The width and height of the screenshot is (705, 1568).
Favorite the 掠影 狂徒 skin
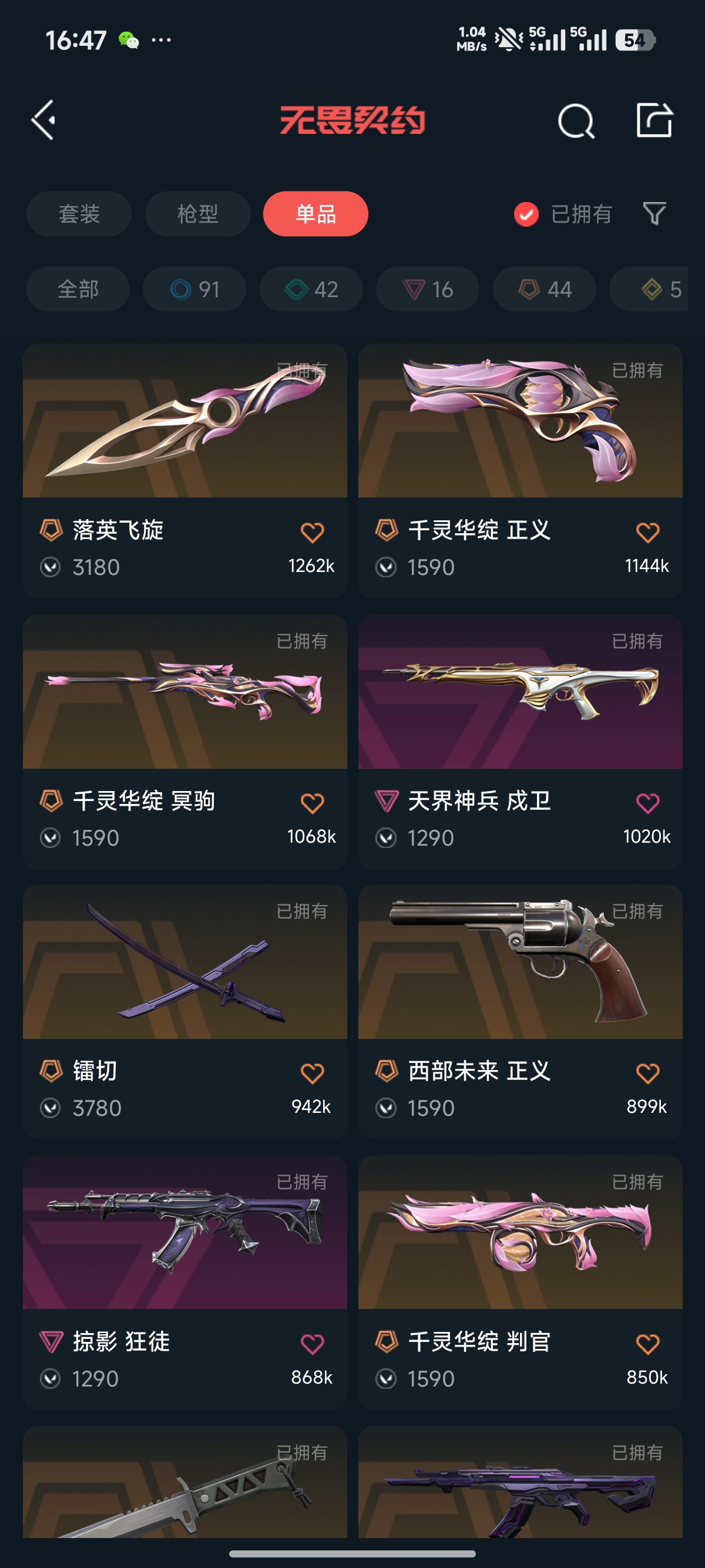tap(312, 1344)
